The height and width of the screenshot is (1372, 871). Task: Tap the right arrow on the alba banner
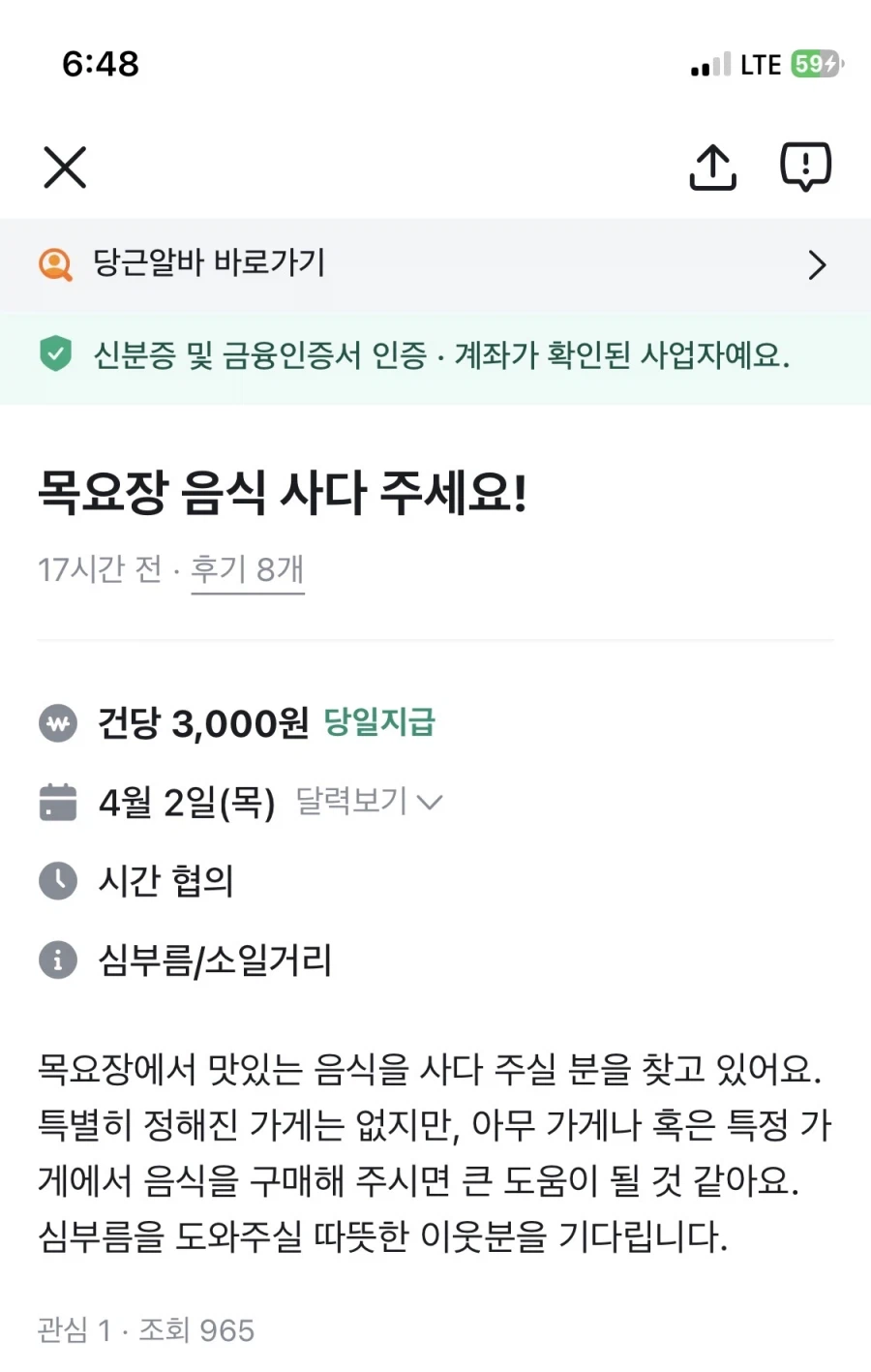[x=816, y=264]
